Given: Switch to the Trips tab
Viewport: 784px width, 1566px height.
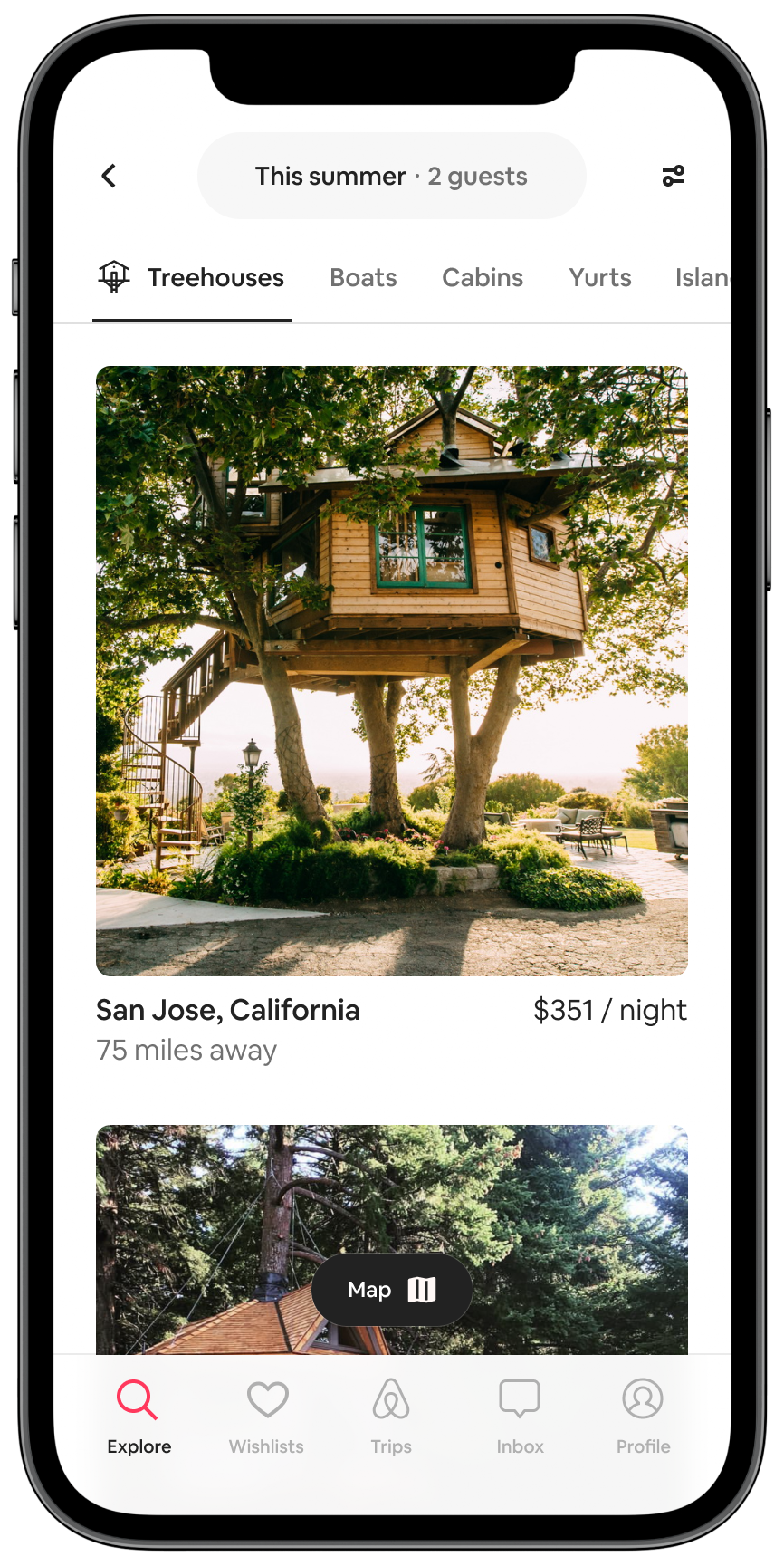Looking at the screenshot, I should 391,1417.
